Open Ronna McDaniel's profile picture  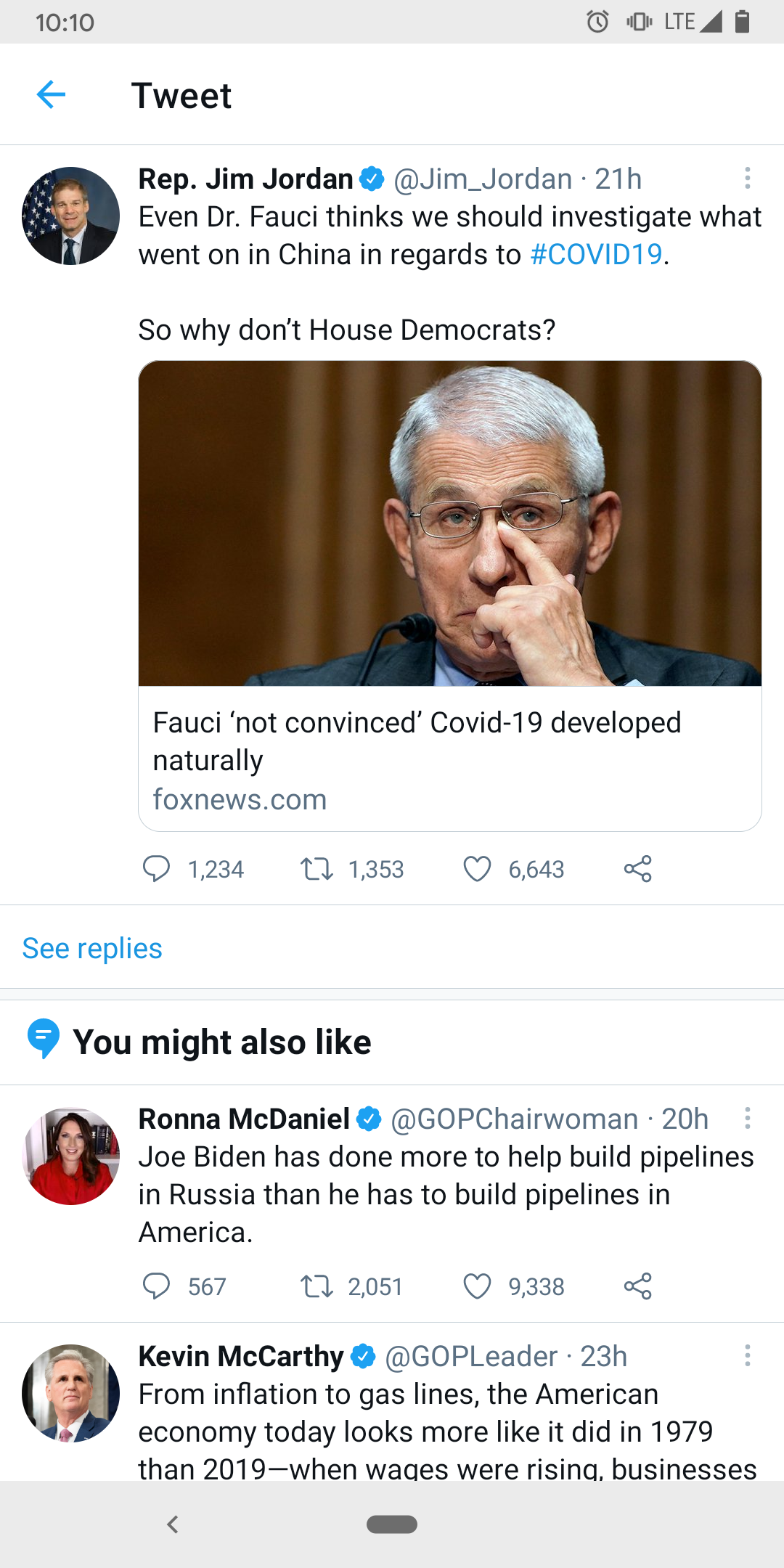pyautogui.click(x=70, y=1156)
